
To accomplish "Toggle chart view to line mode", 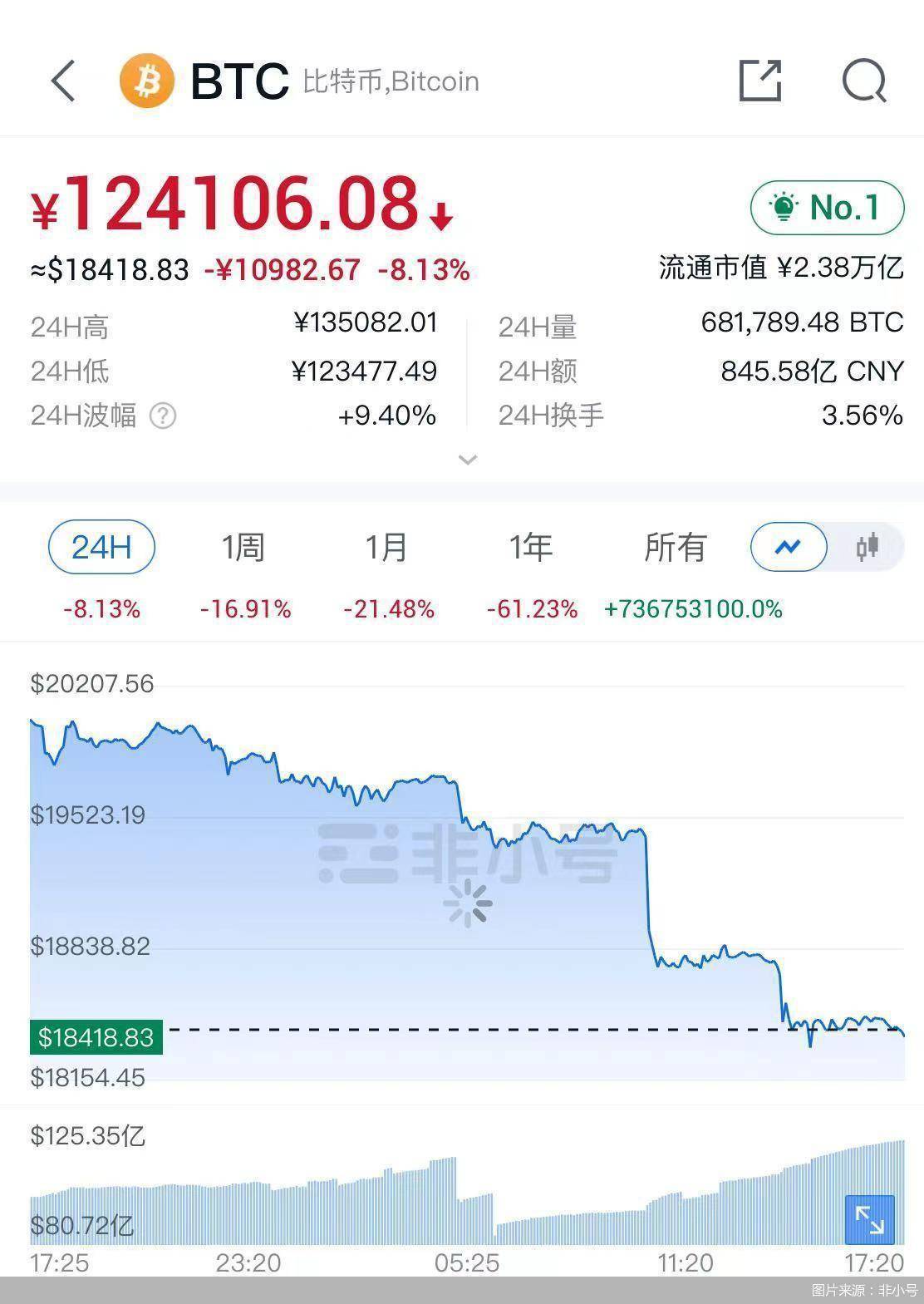I will pyautogui.click(x=788, y=547).
